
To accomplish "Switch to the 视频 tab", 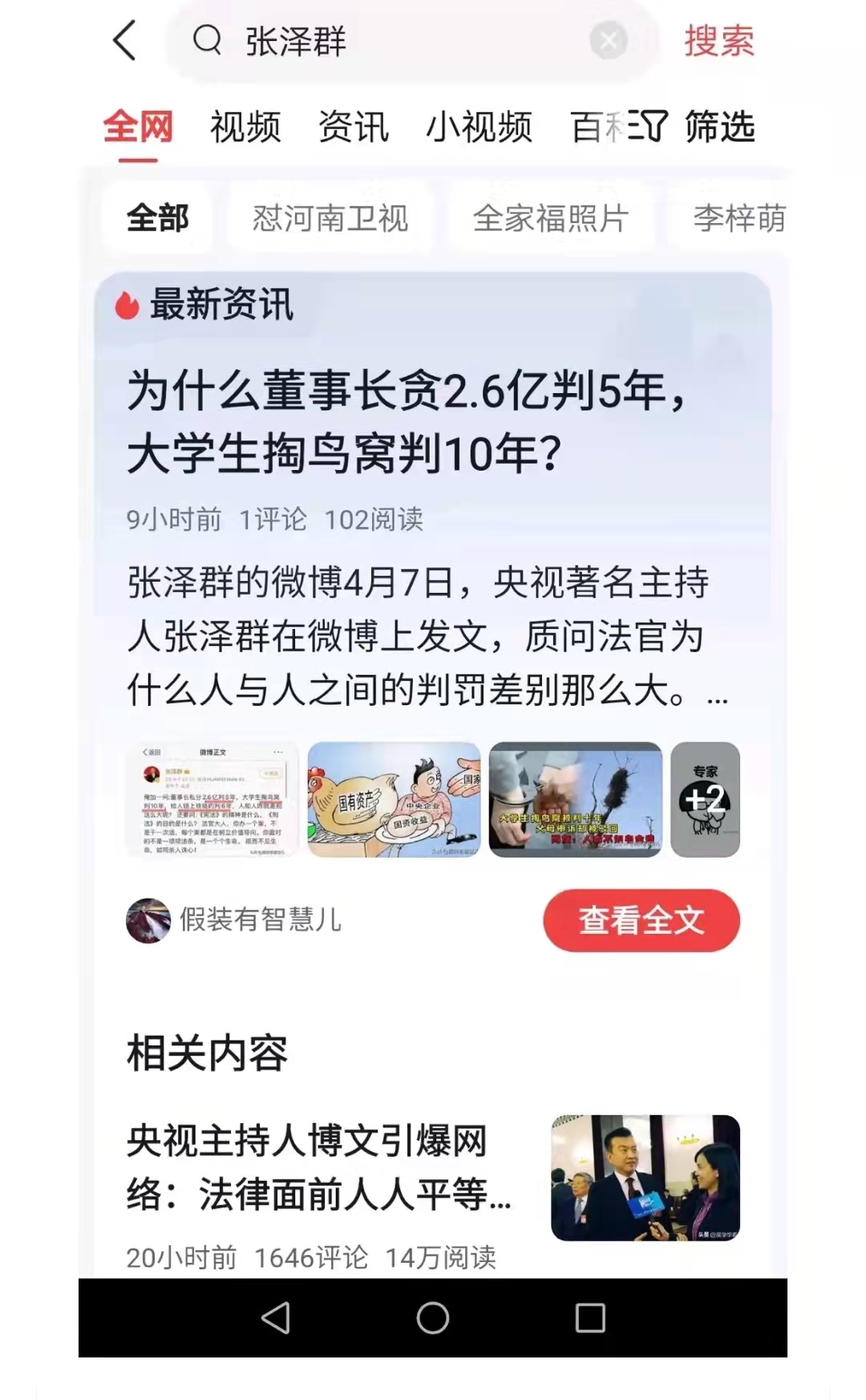I will point(245,127).
